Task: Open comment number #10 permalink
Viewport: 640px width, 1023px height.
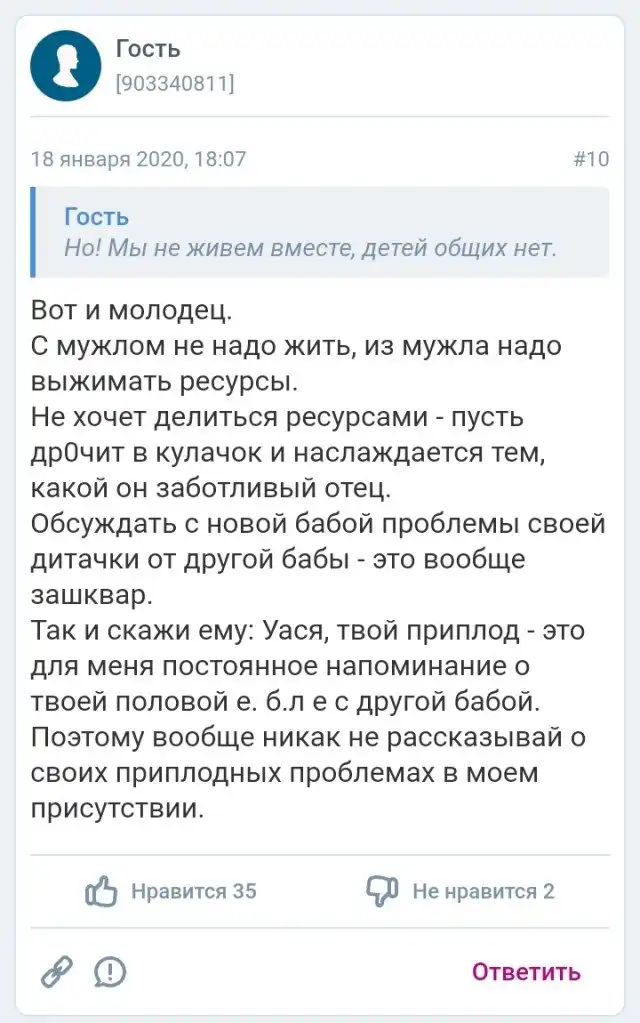Action: coord(591,158)
